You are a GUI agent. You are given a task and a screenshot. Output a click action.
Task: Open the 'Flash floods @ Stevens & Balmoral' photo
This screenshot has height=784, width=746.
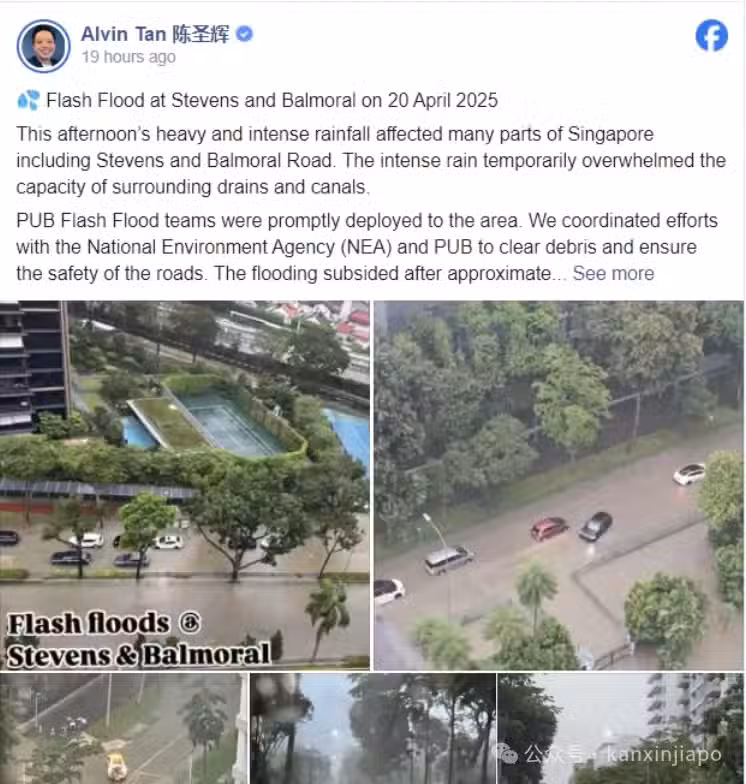pos(185,485)
